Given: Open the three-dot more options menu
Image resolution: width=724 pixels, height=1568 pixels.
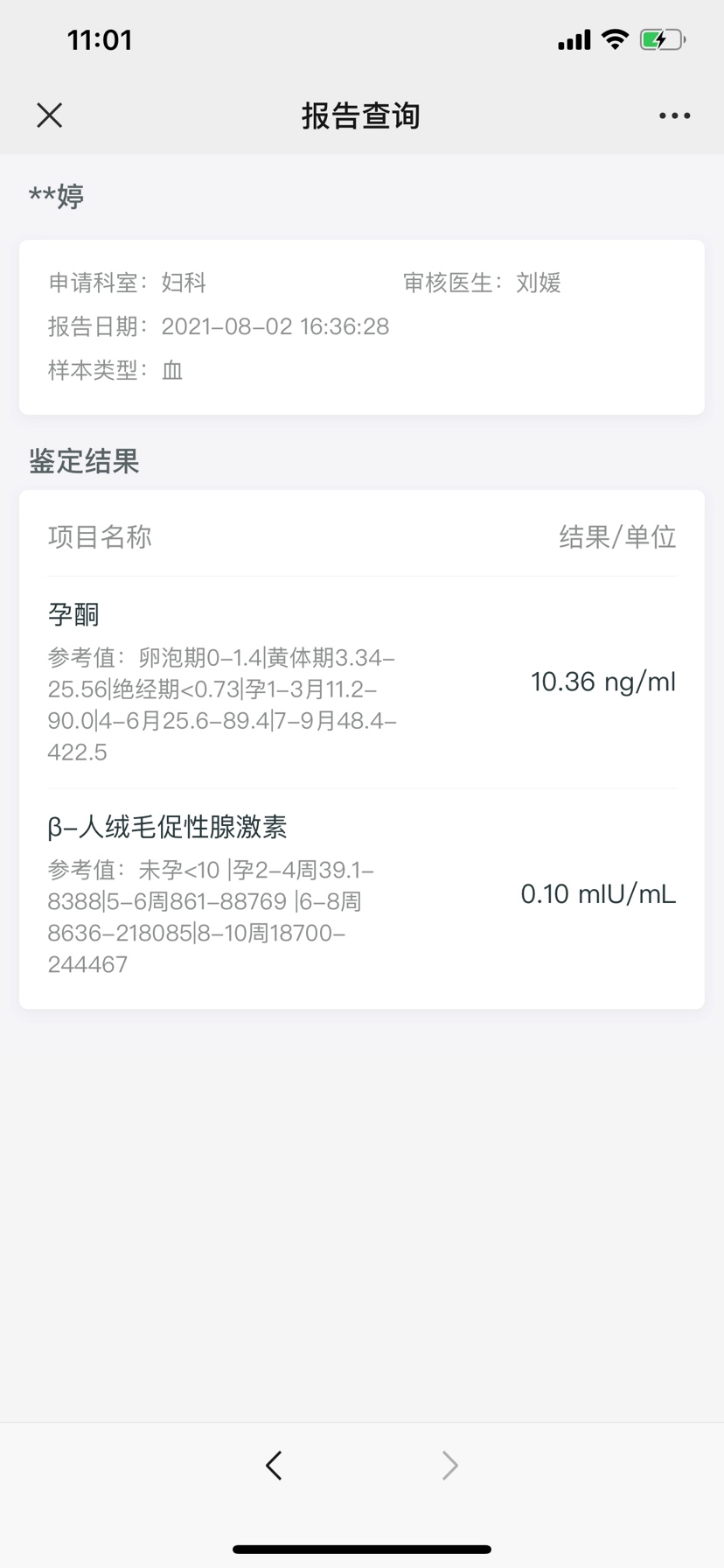Looking at the screenshot, I should [674, 115].
